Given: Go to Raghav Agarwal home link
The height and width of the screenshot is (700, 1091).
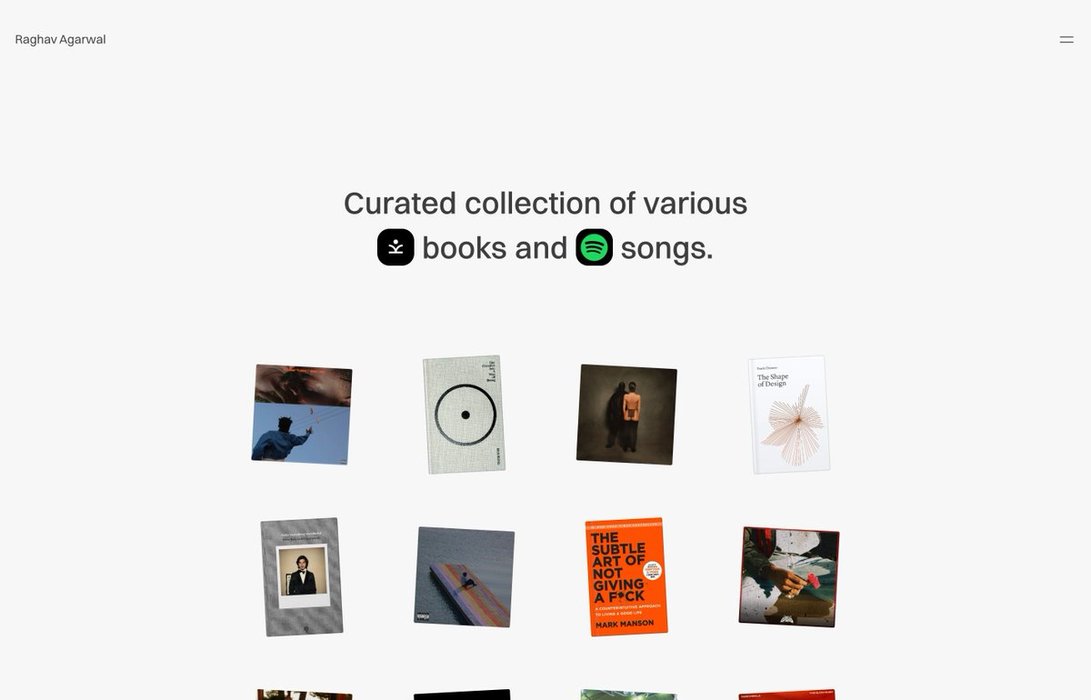Looking at the screenshot, I should pyautogui.click(x=60, y=40).
